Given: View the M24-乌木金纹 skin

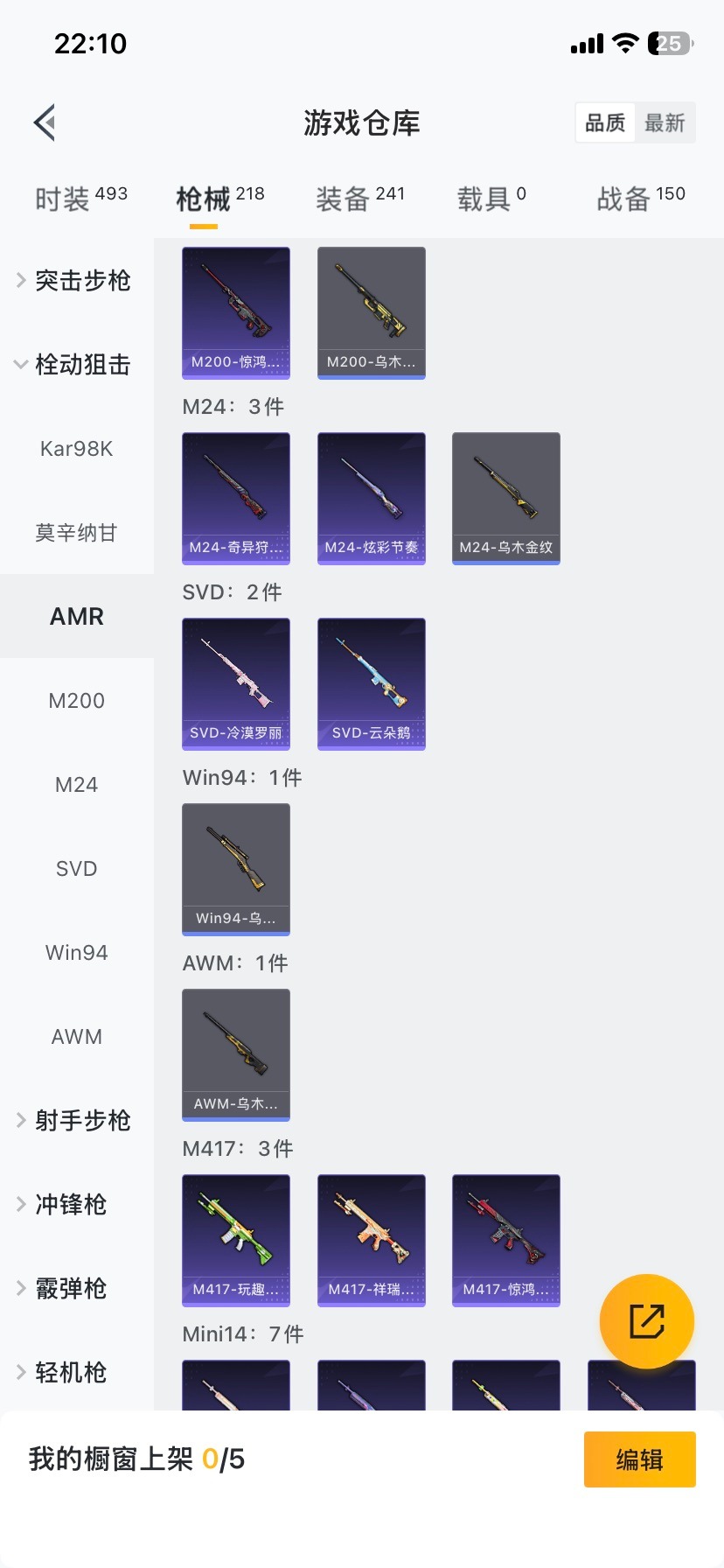Looking at the screenshot, I should tap(506, 498).
